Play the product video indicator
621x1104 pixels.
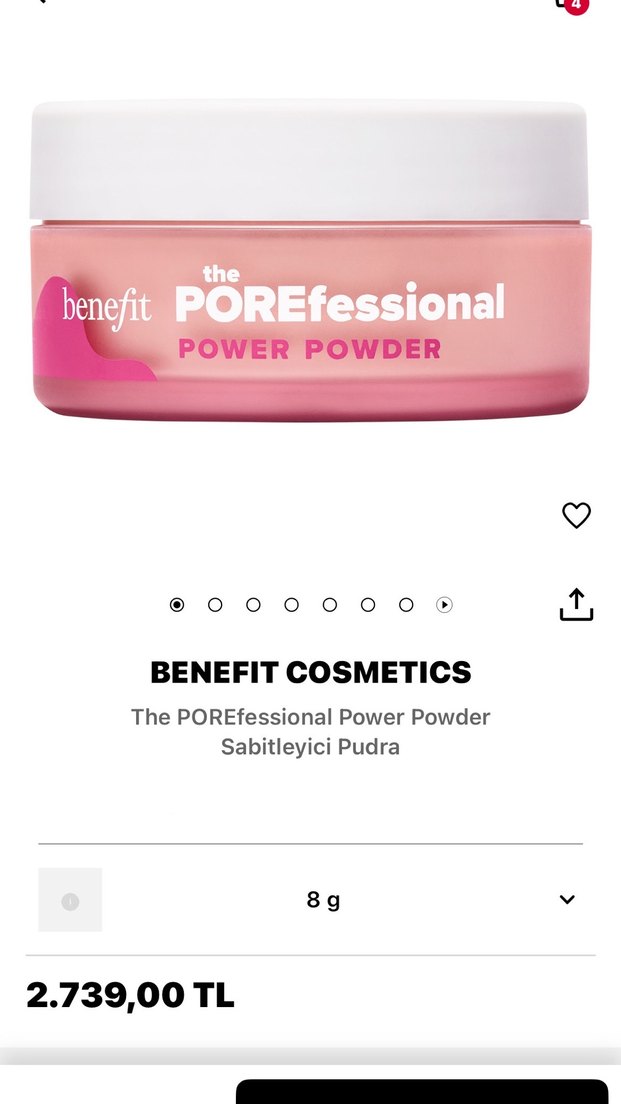444,604
